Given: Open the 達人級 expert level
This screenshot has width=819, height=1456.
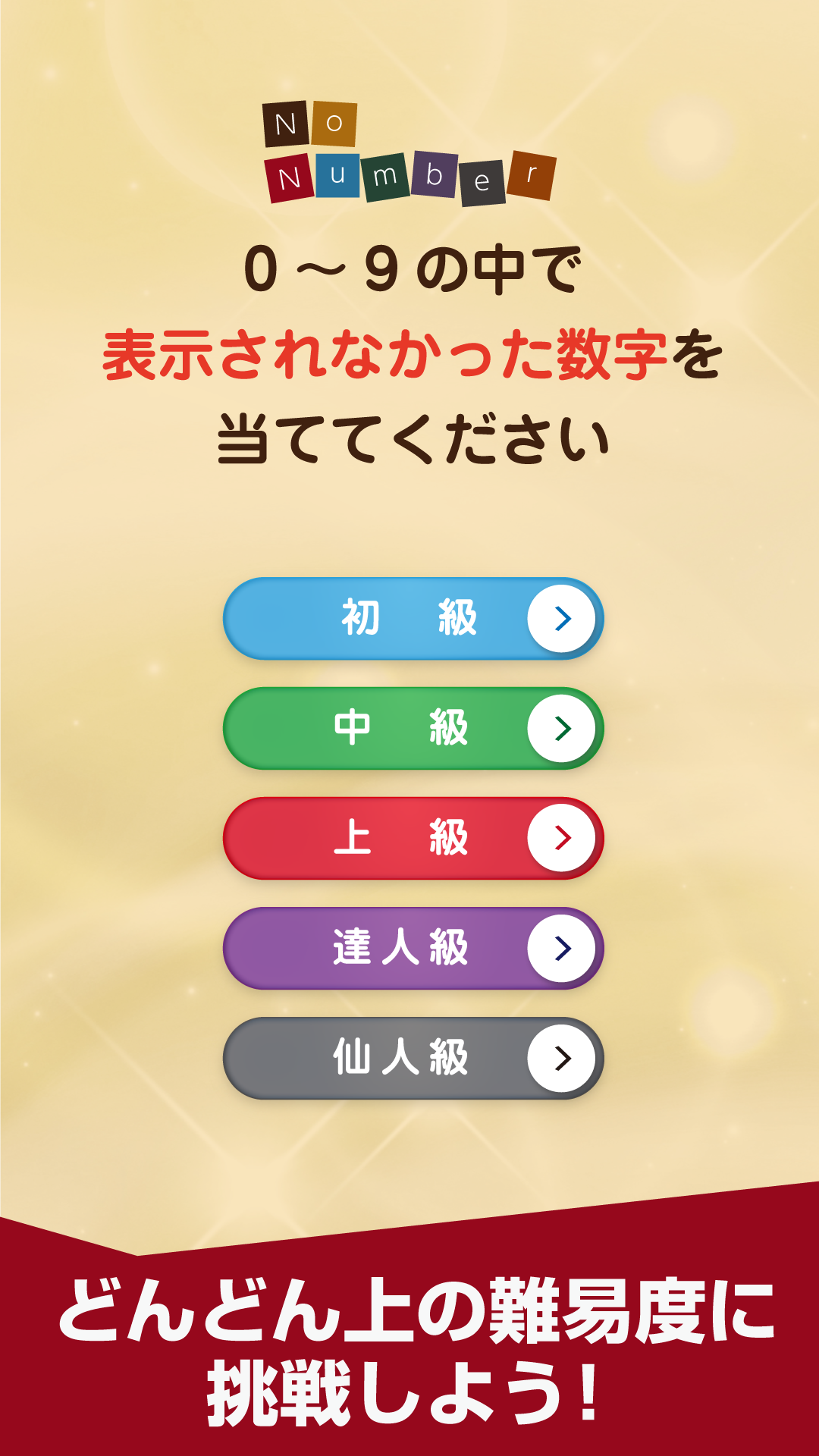Looking at the screenshot, I should coord(413,948).
